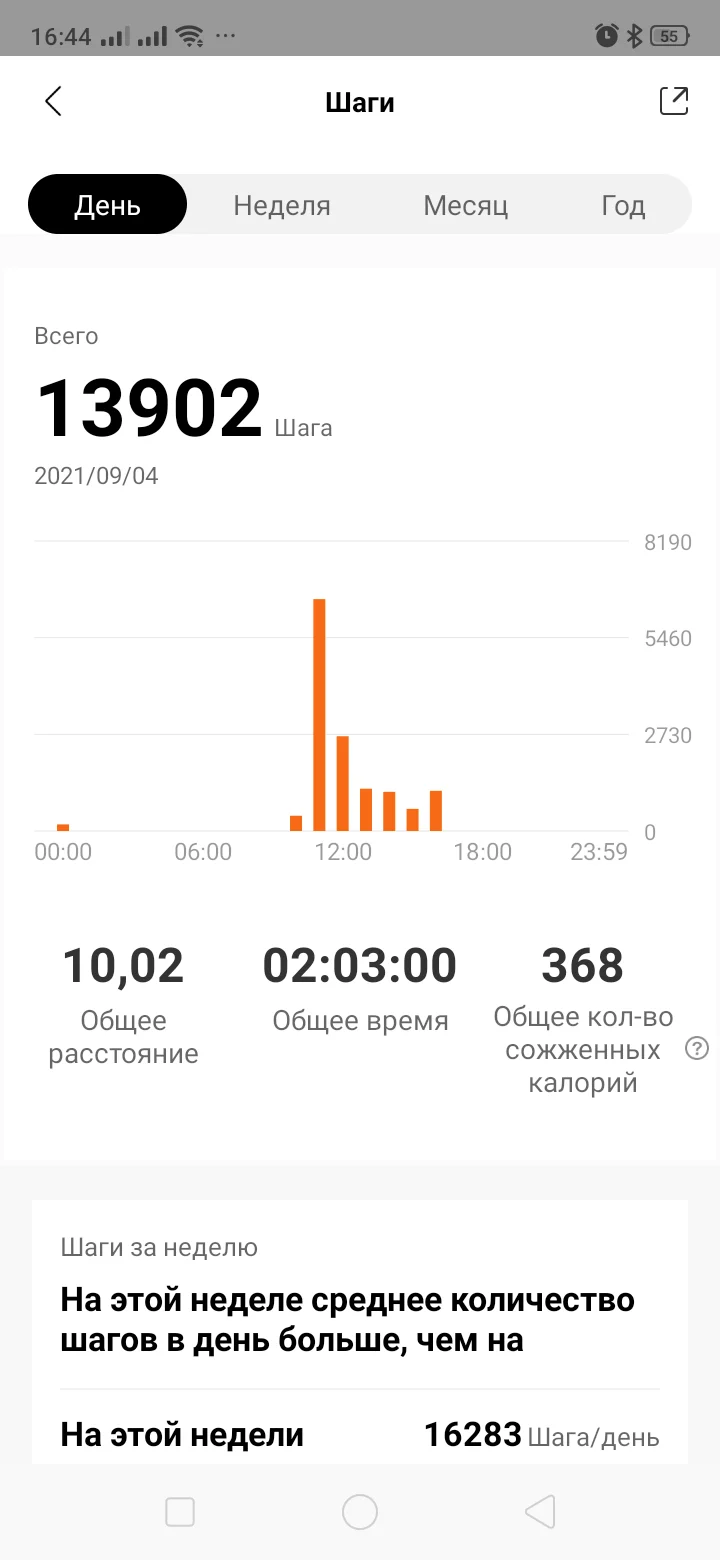Image resolution: width=720 pixels, height=1560 pixels.
Task: Switch to the Месяц tab
Action: coord(466,206)
